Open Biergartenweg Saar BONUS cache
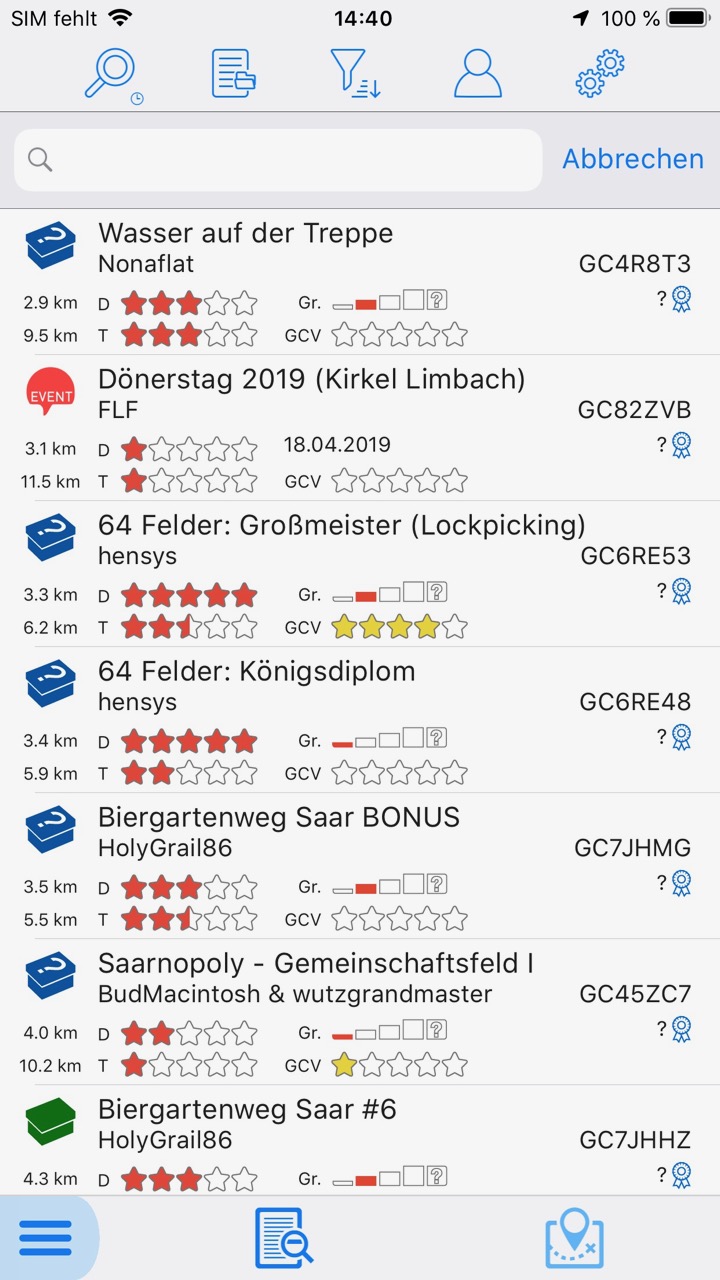Screen dimensions: 720x1280 click(360, 866)
